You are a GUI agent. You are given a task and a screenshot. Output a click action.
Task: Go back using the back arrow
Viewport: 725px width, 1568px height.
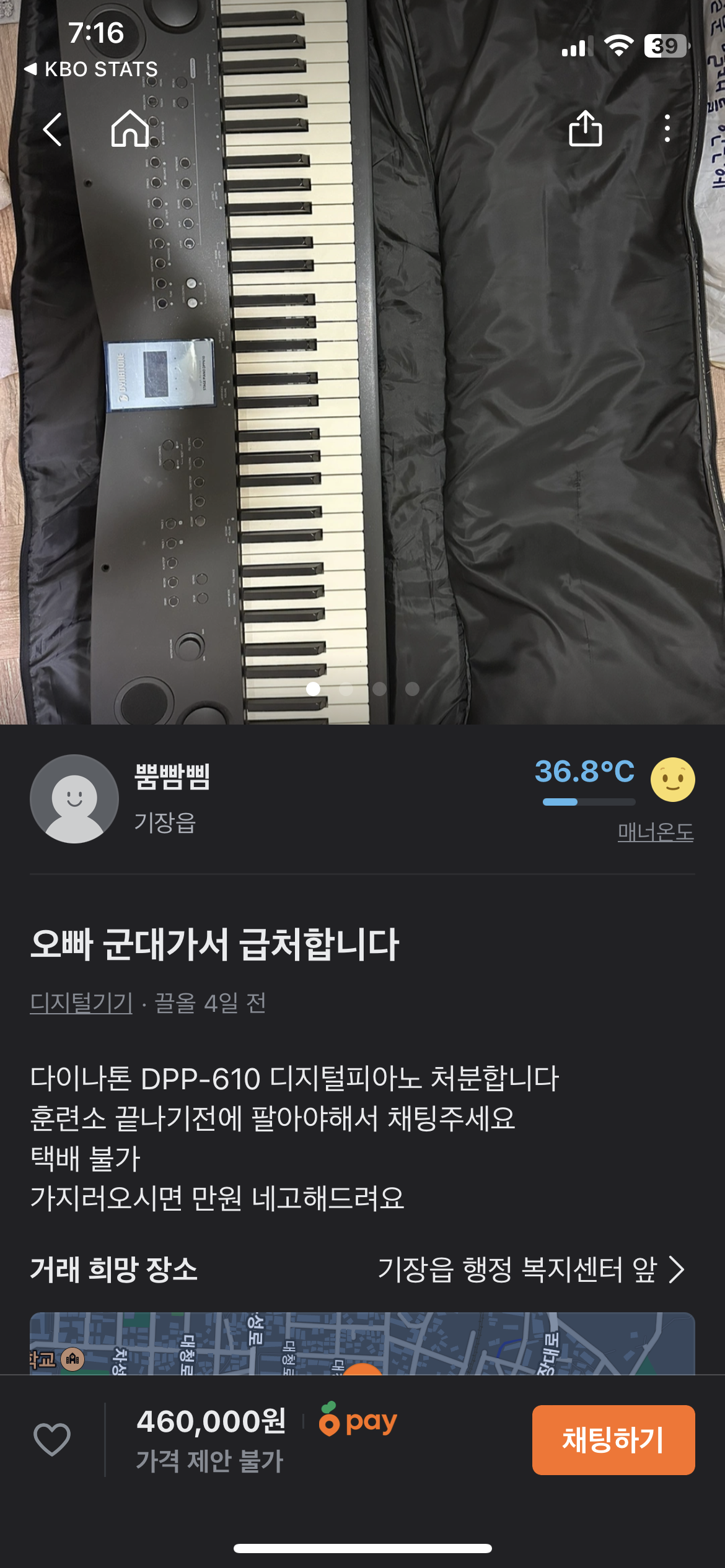[53, 129]
